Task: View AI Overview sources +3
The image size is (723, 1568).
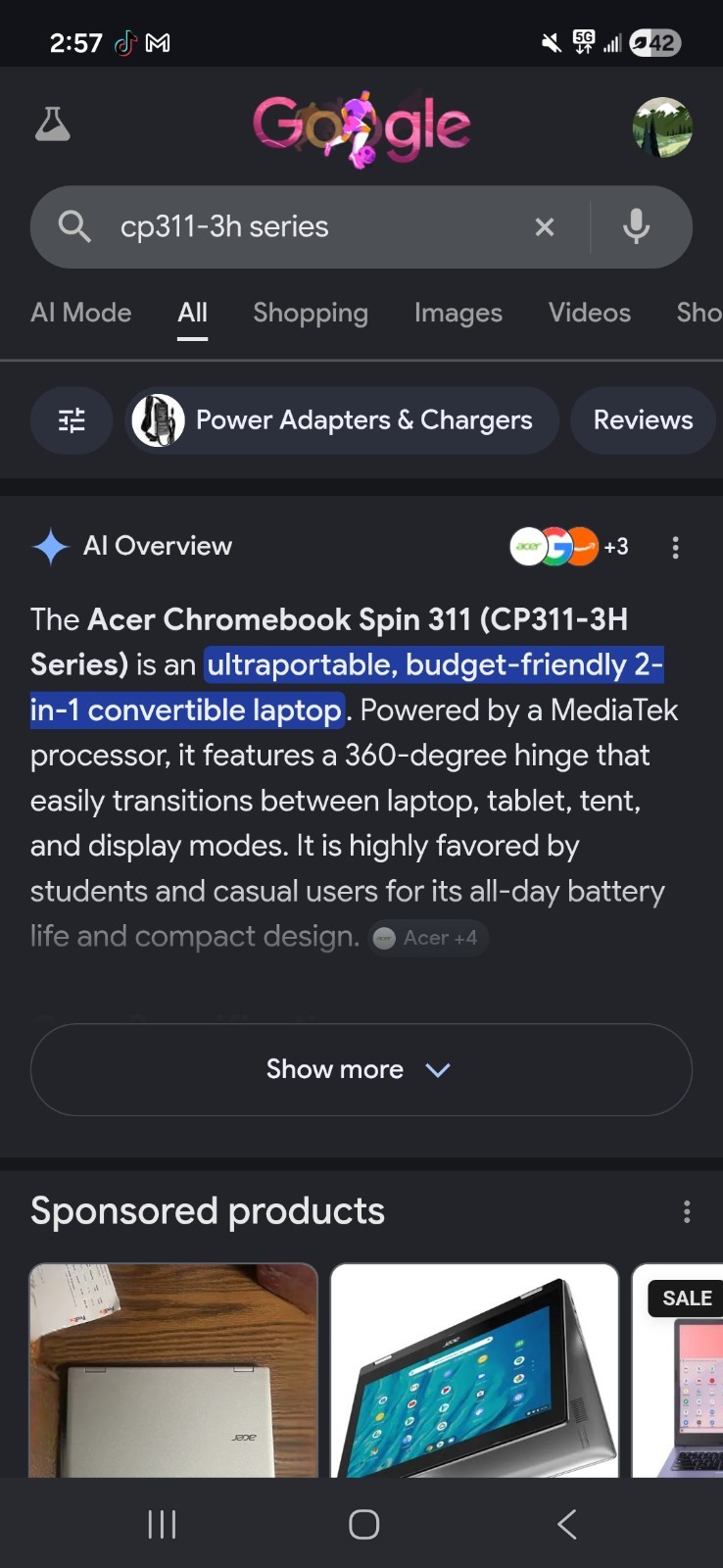Action: pos(569,547)
